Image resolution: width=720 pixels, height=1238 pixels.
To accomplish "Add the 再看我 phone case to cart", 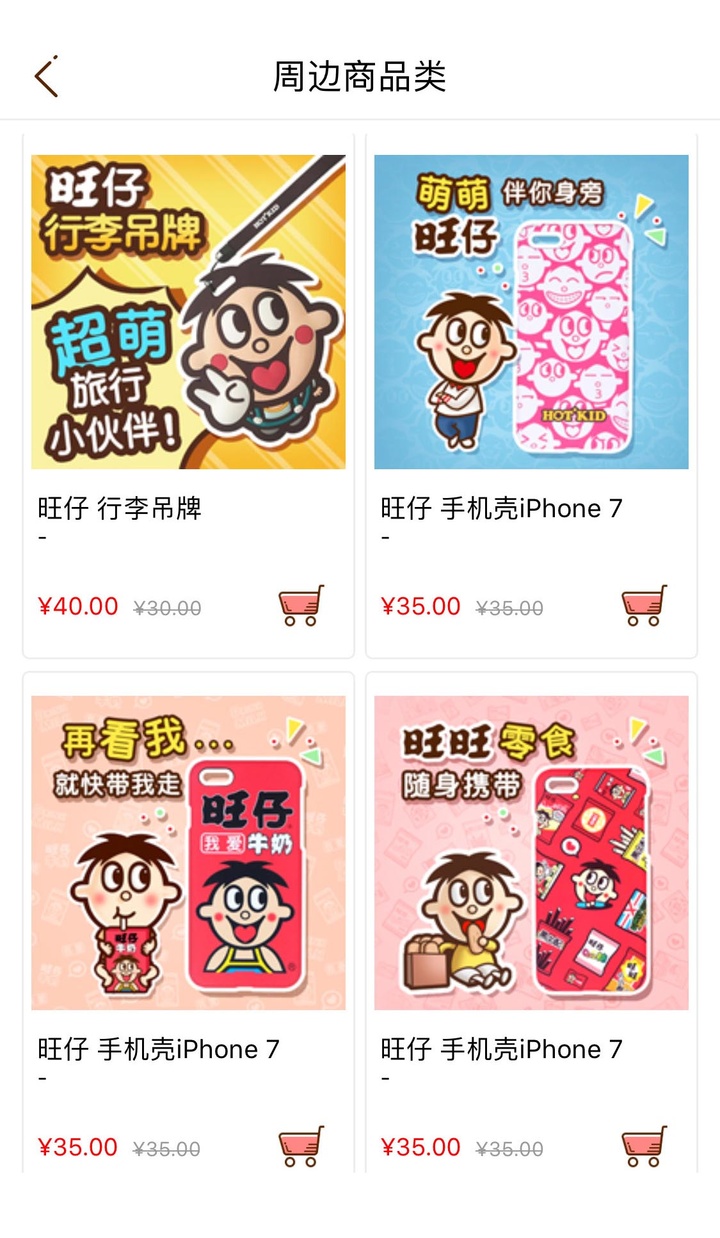I will click(301, 1146).
